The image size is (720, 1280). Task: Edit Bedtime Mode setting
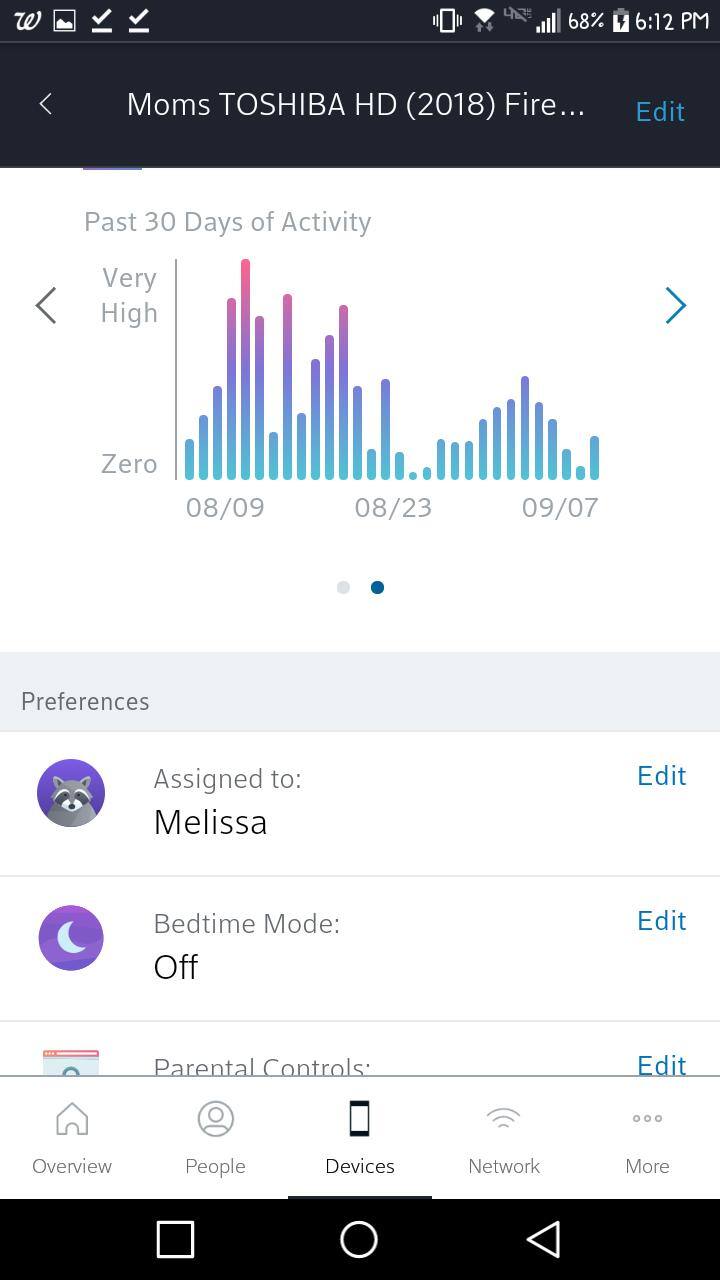coord(661,921)
